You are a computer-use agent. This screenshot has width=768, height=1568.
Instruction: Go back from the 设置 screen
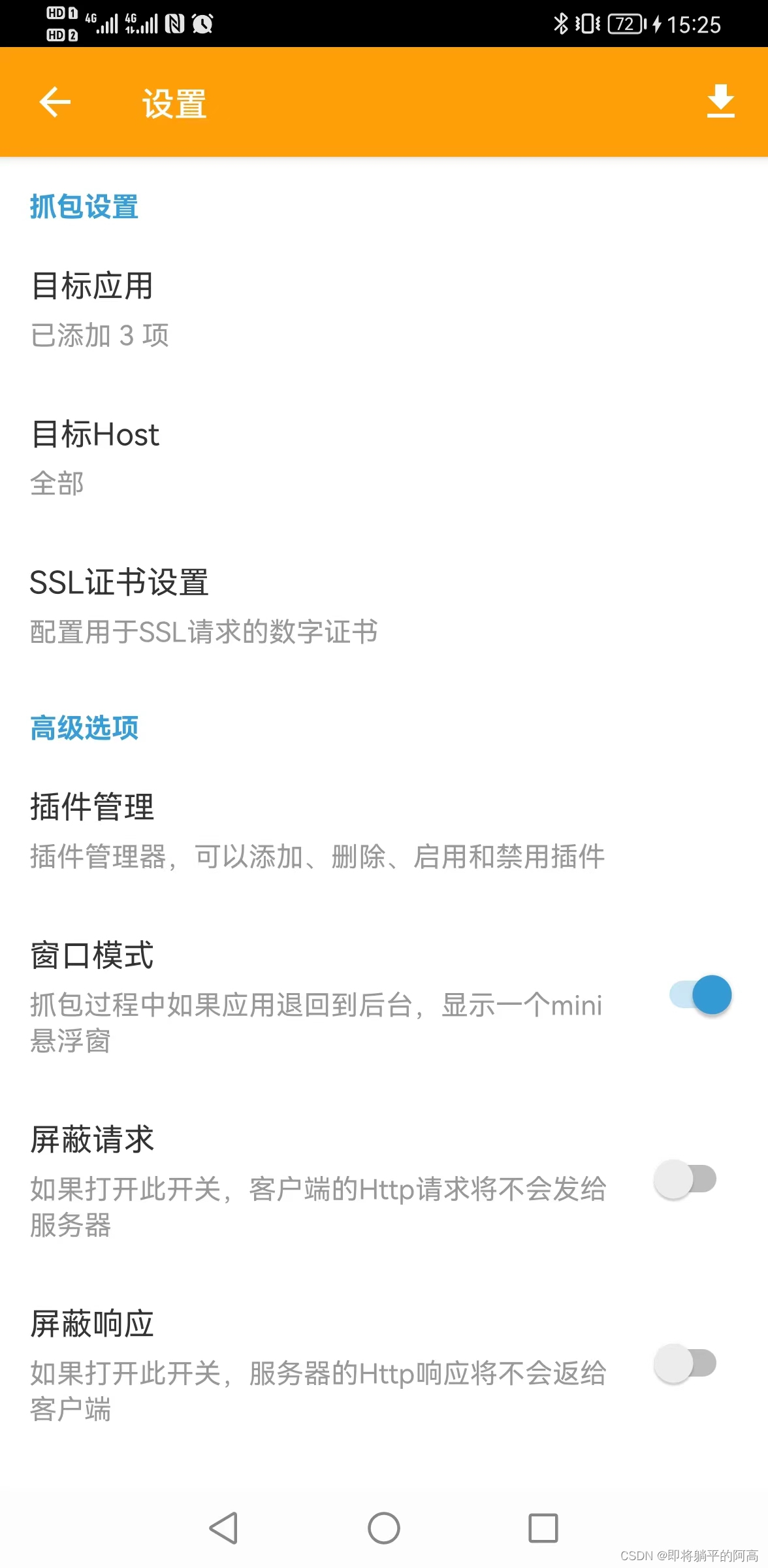click(x=55, y=102)
